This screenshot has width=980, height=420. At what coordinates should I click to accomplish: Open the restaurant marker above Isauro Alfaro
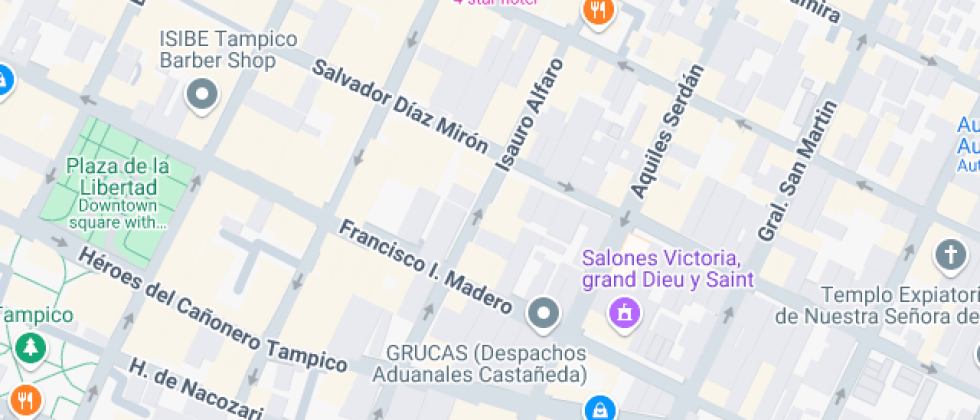point(598,12)
